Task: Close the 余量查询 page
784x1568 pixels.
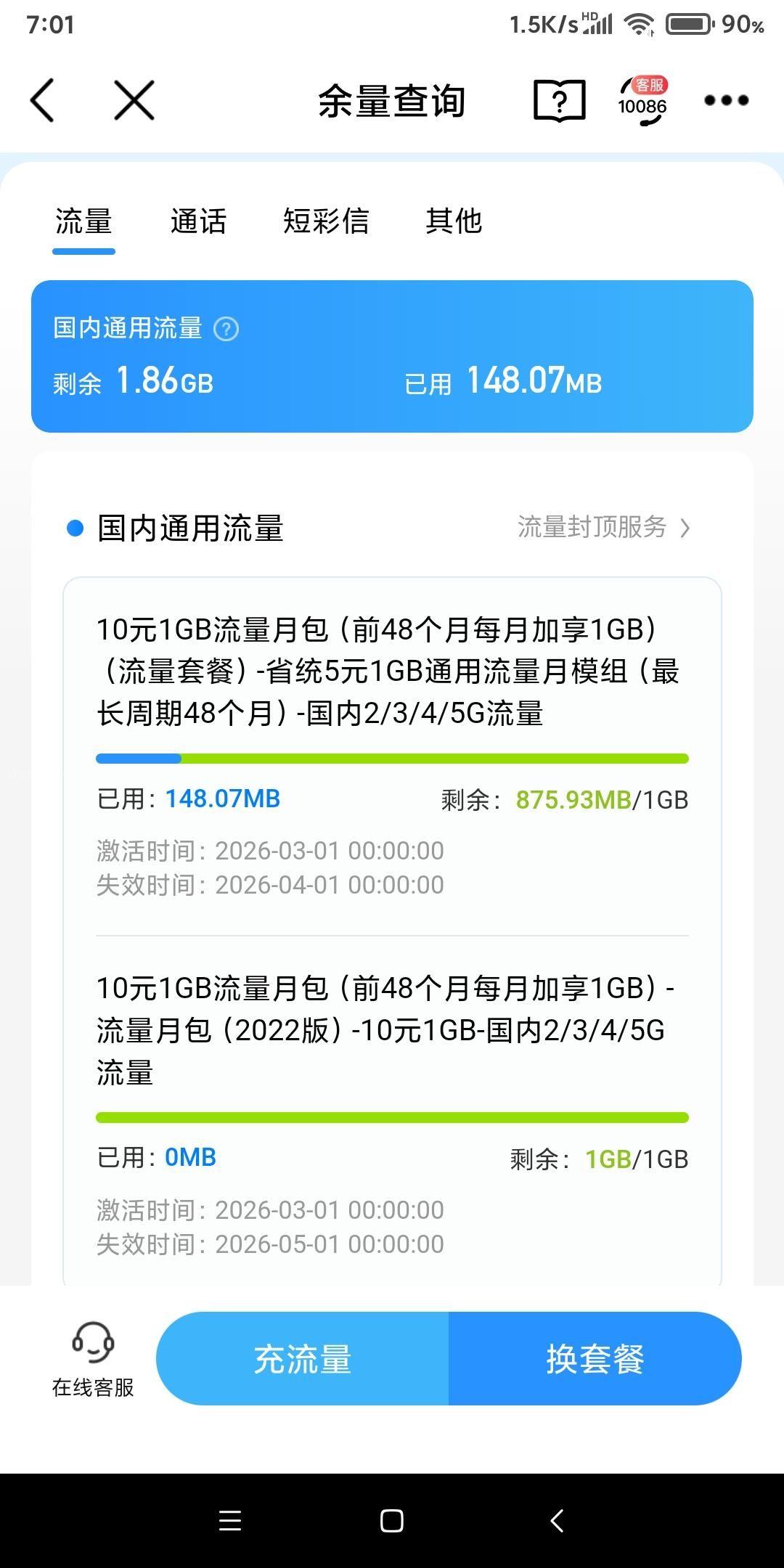Action: tap(134, 100)
